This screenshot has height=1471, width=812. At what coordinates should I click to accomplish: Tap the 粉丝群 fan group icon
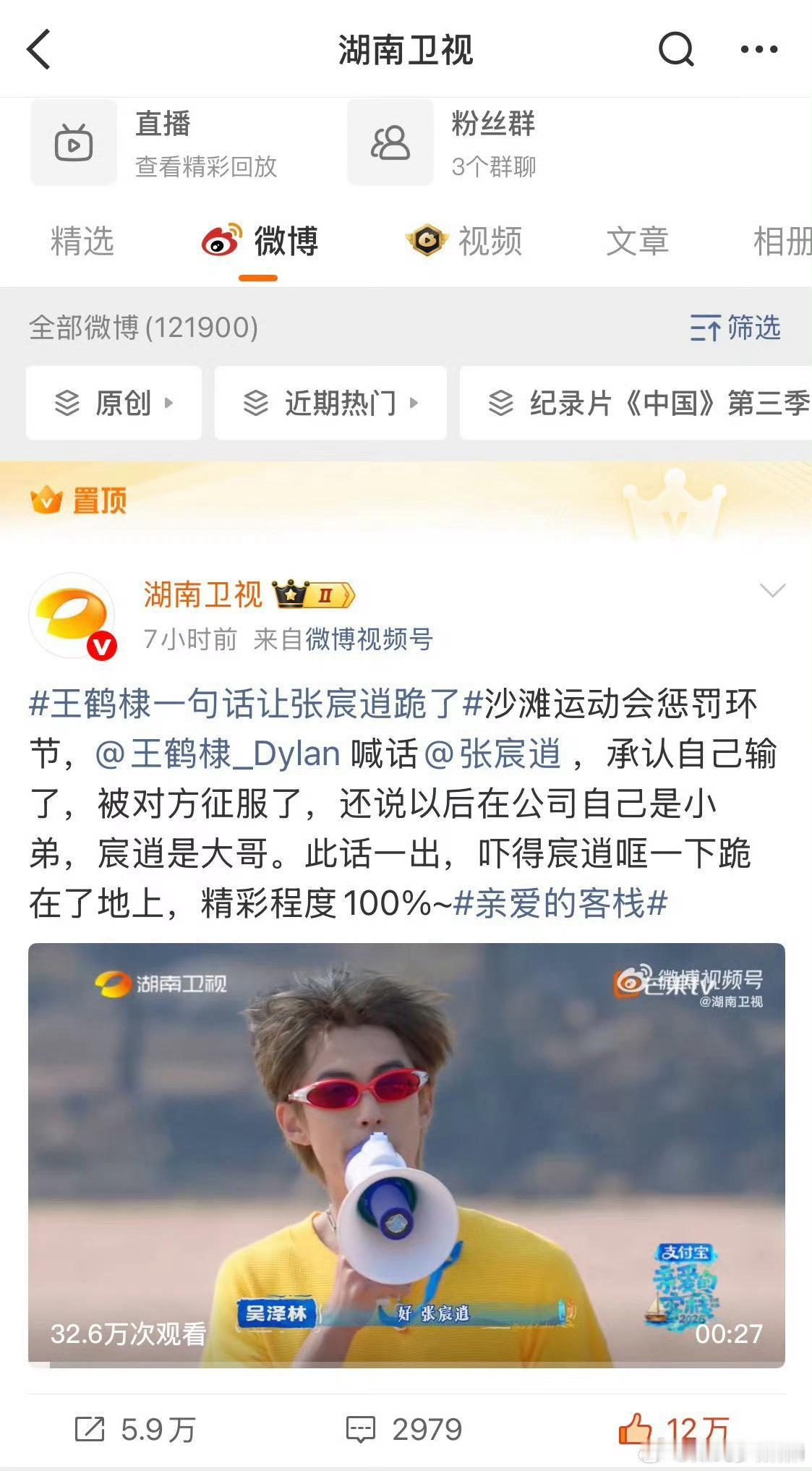click(390, 142)
